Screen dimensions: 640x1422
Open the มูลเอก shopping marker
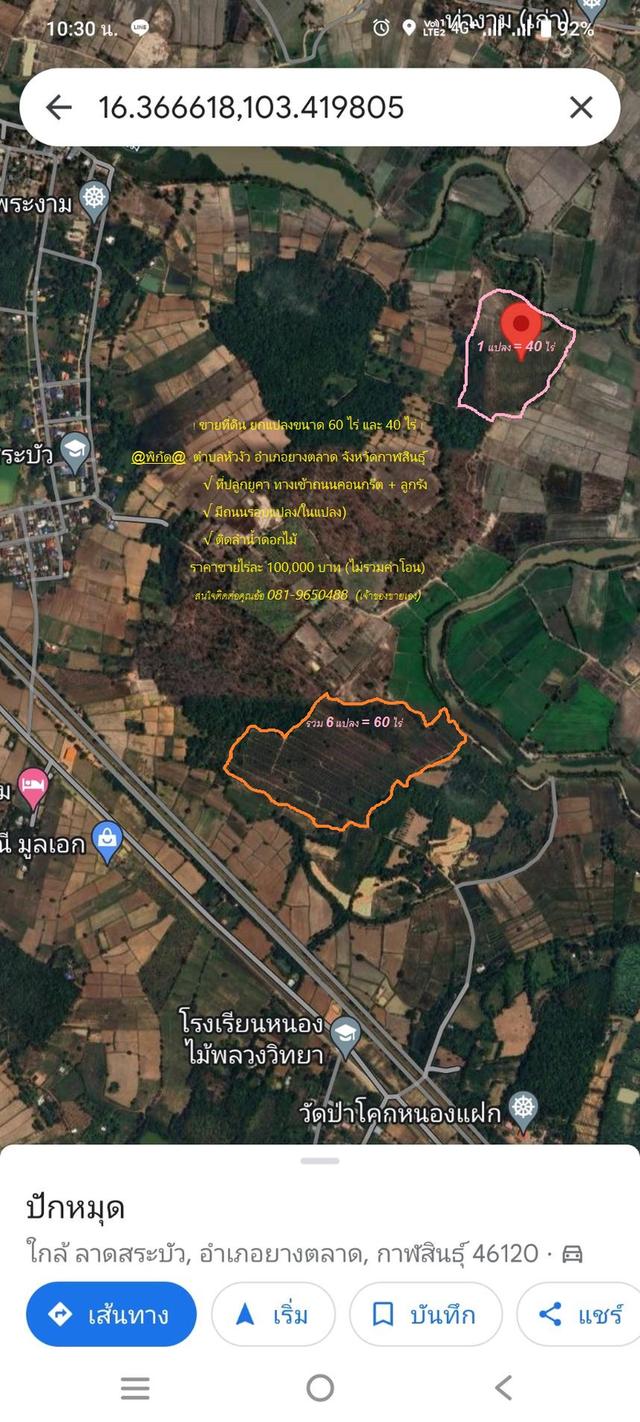pos(107,841)
